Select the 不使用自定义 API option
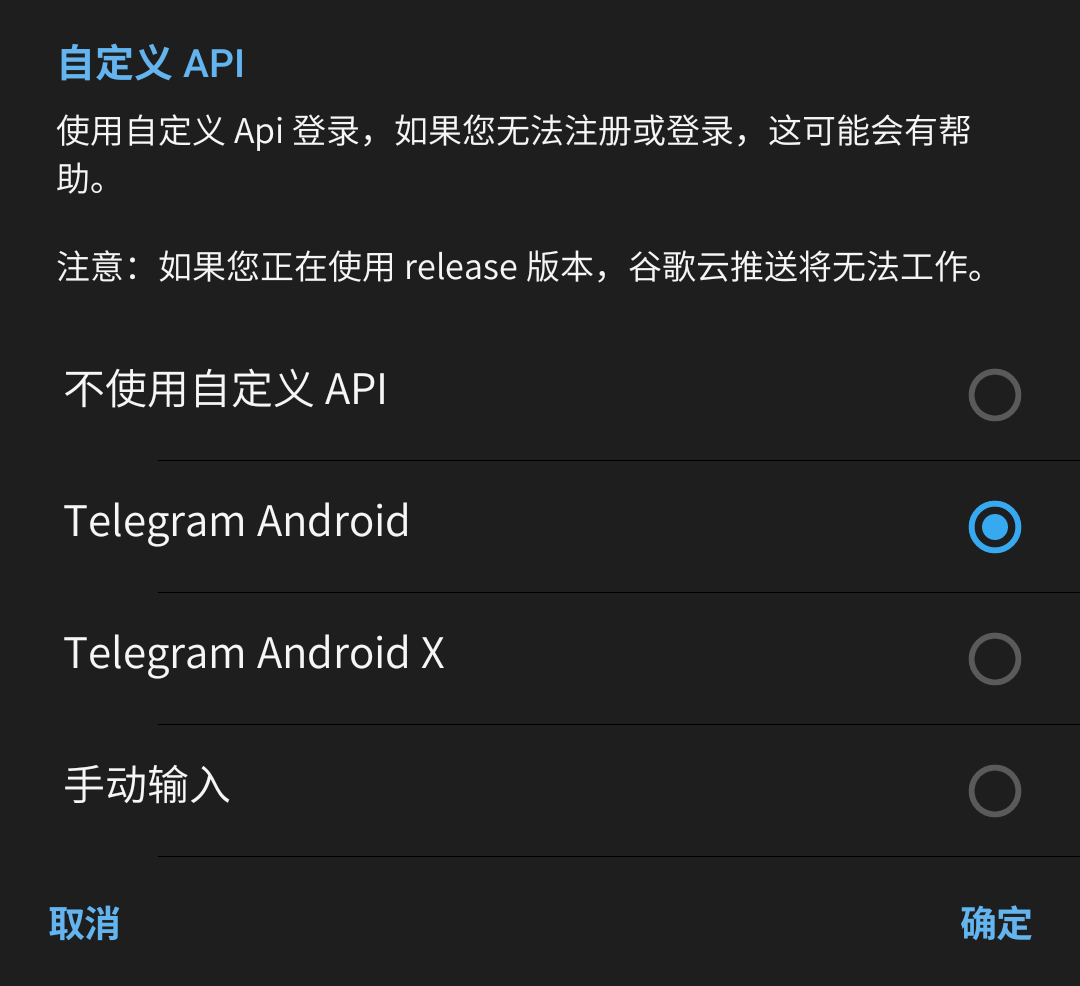The height and width of the screenshot is (986, 1080). pos(994,395)
